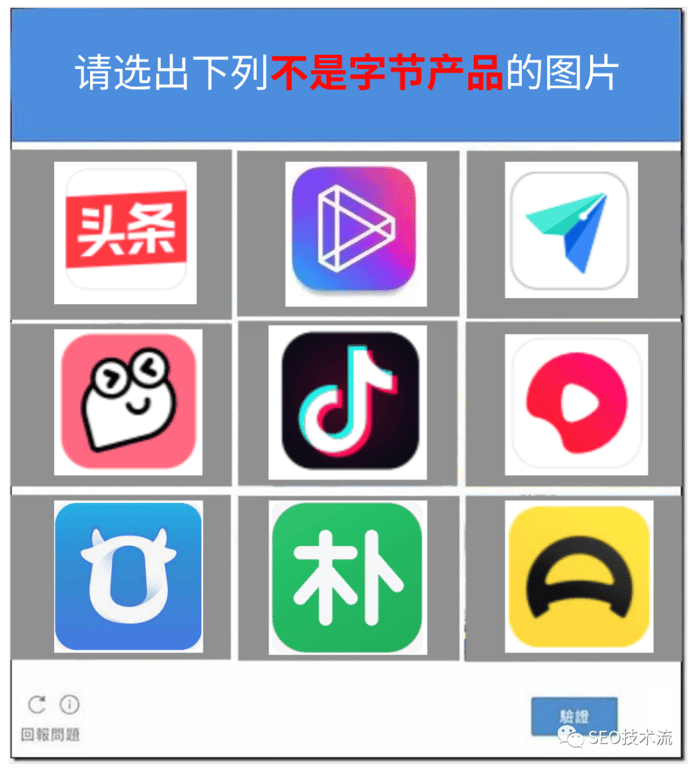Select the red 头条 tile
Image resolution: width=695 pixels, height=768 pixels.
(126, 232)
